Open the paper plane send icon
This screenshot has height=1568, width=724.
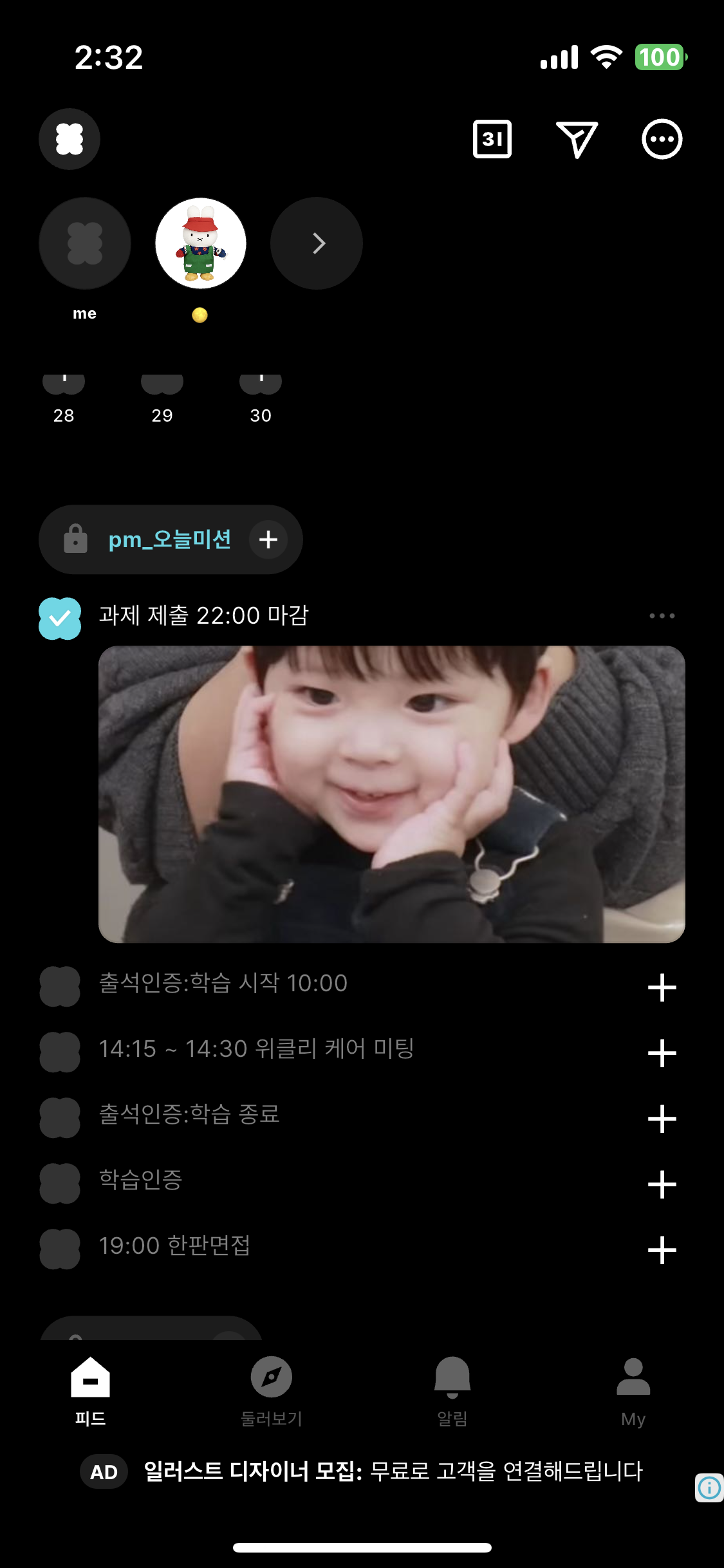tap(577, 139)
